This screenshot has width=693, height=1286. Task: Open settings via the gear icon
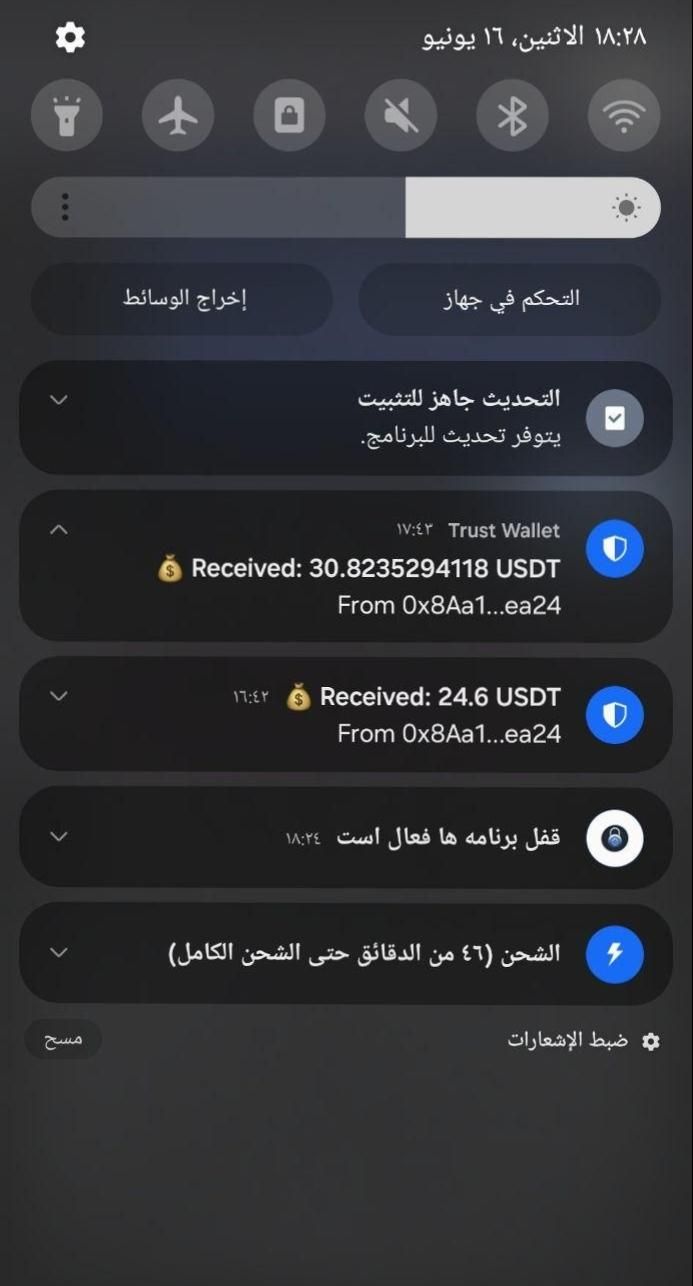(70, 38)
